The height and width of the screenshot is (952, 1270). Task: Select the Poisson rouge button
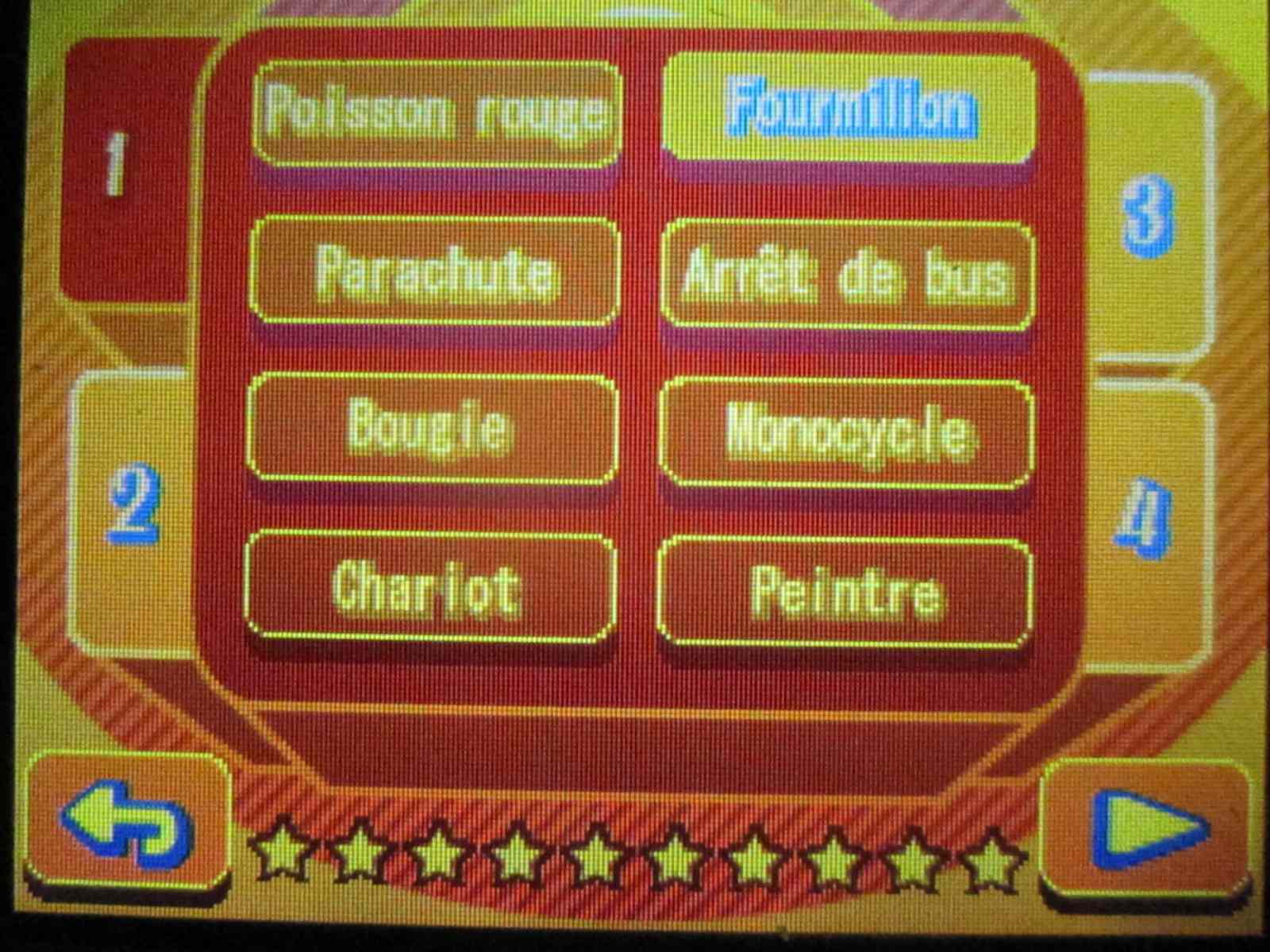(435, 113)
